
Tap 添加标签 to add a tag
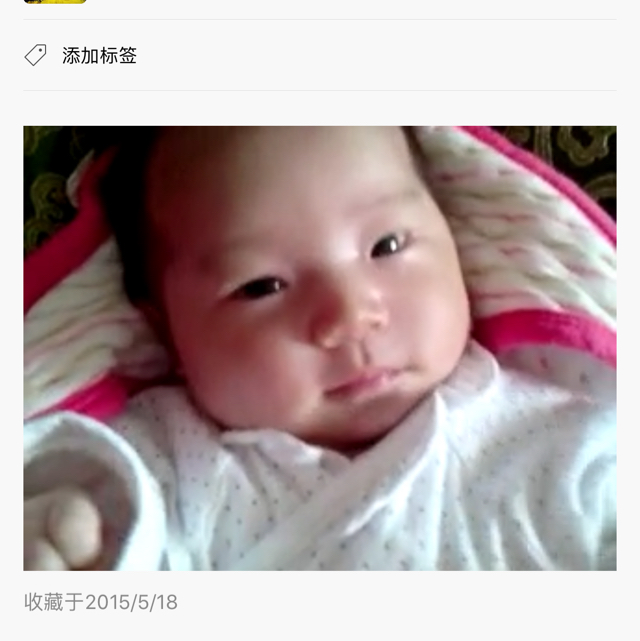point(98,56)
